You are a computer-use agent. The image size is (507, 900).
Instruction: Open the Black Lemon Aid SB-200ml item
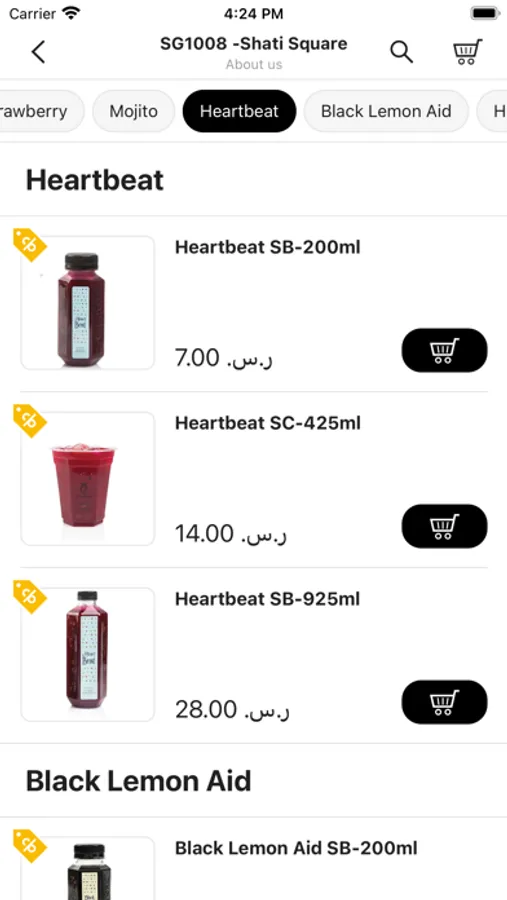tap(296, 848)
